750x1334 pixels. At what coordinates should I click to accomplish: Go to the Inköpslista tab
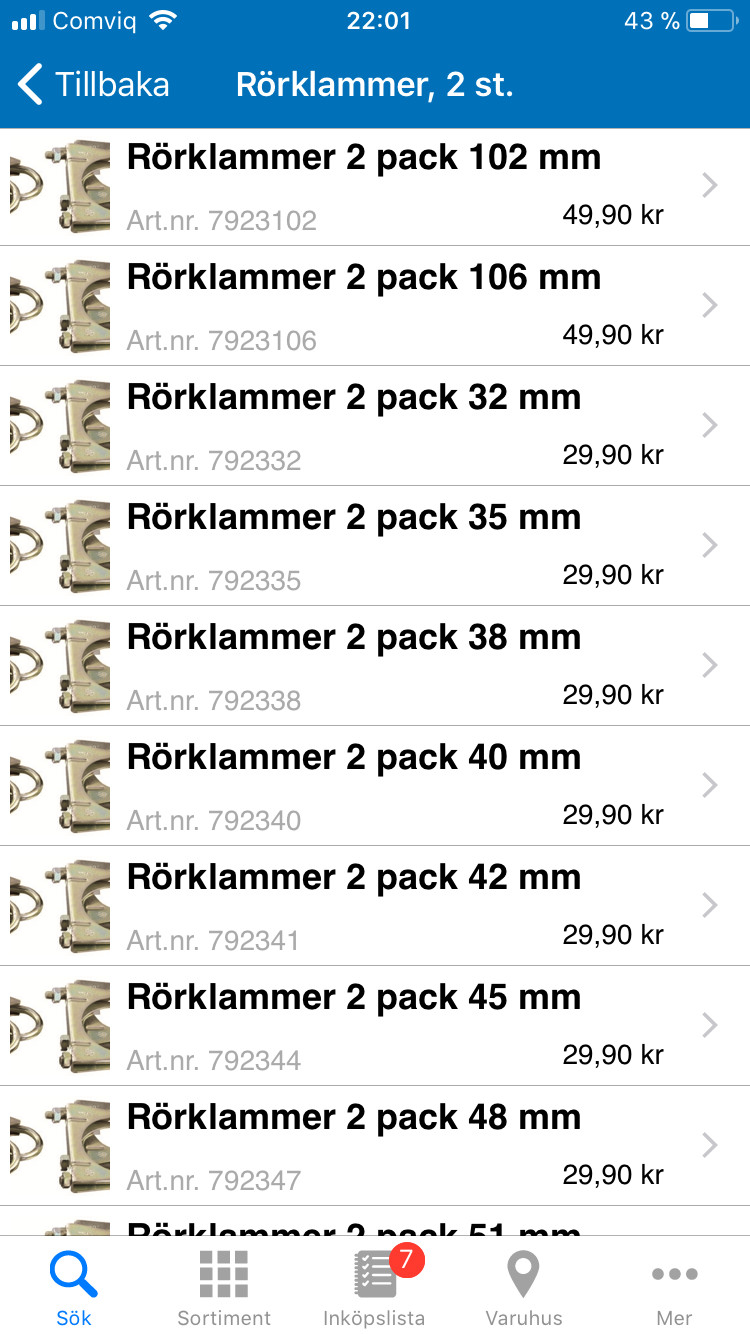(375, 1287)
